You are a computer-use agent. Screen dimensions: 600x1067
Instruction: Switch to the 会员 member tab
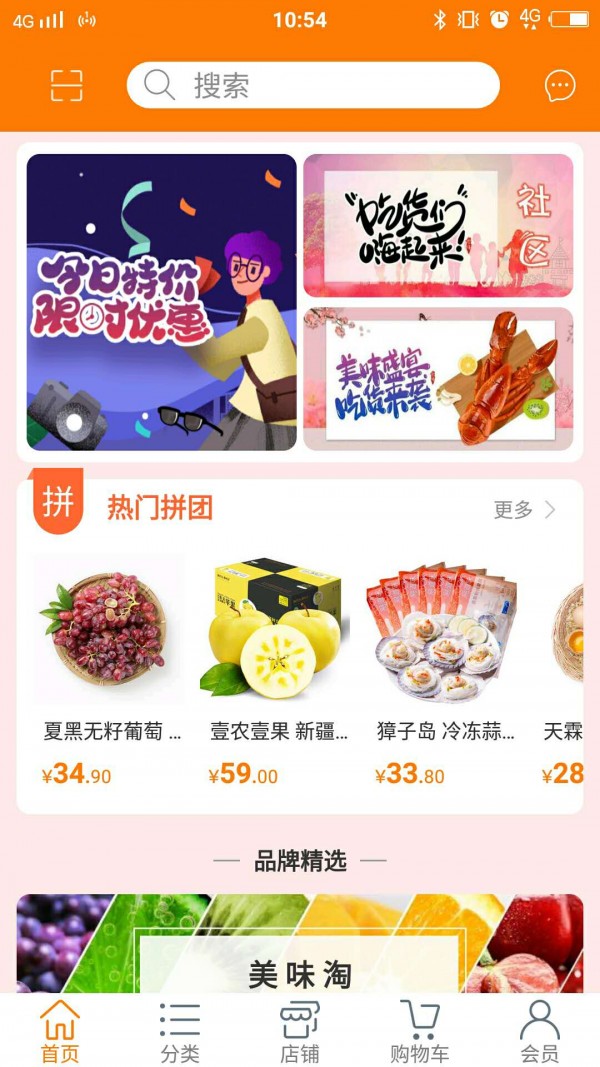pyautogui.click(x=540, y=1031)
